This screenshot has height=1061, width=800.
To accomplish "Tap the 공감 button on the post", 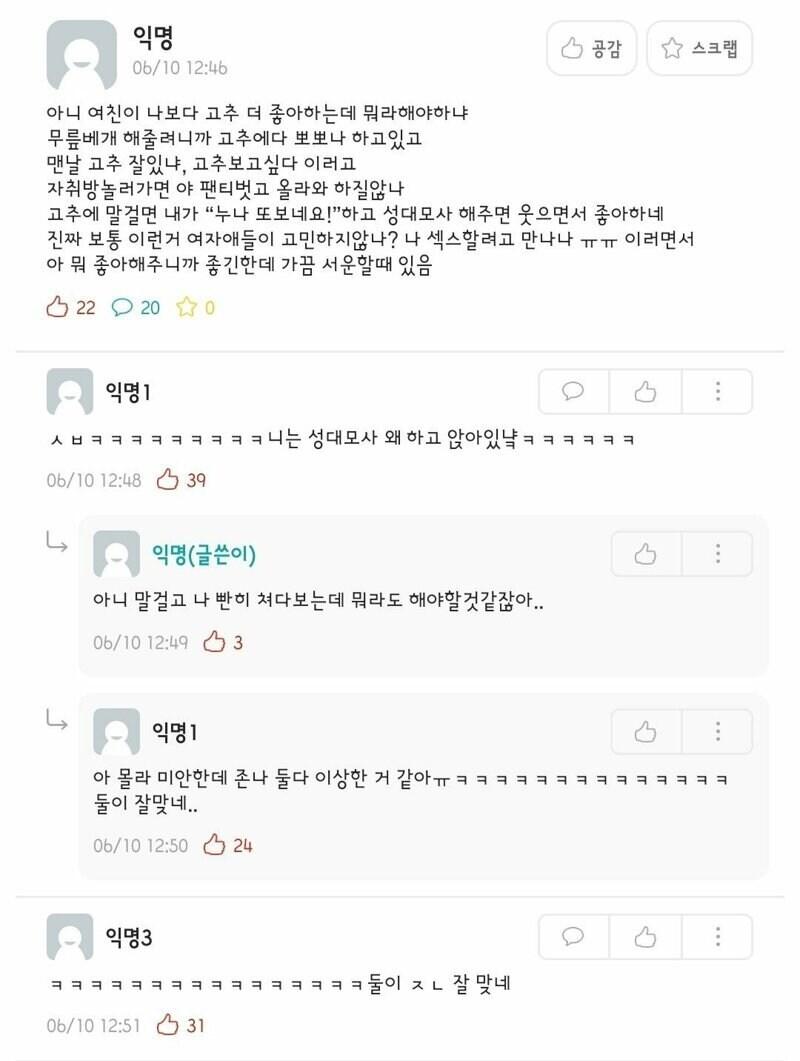I will click(x=591, y=48).
